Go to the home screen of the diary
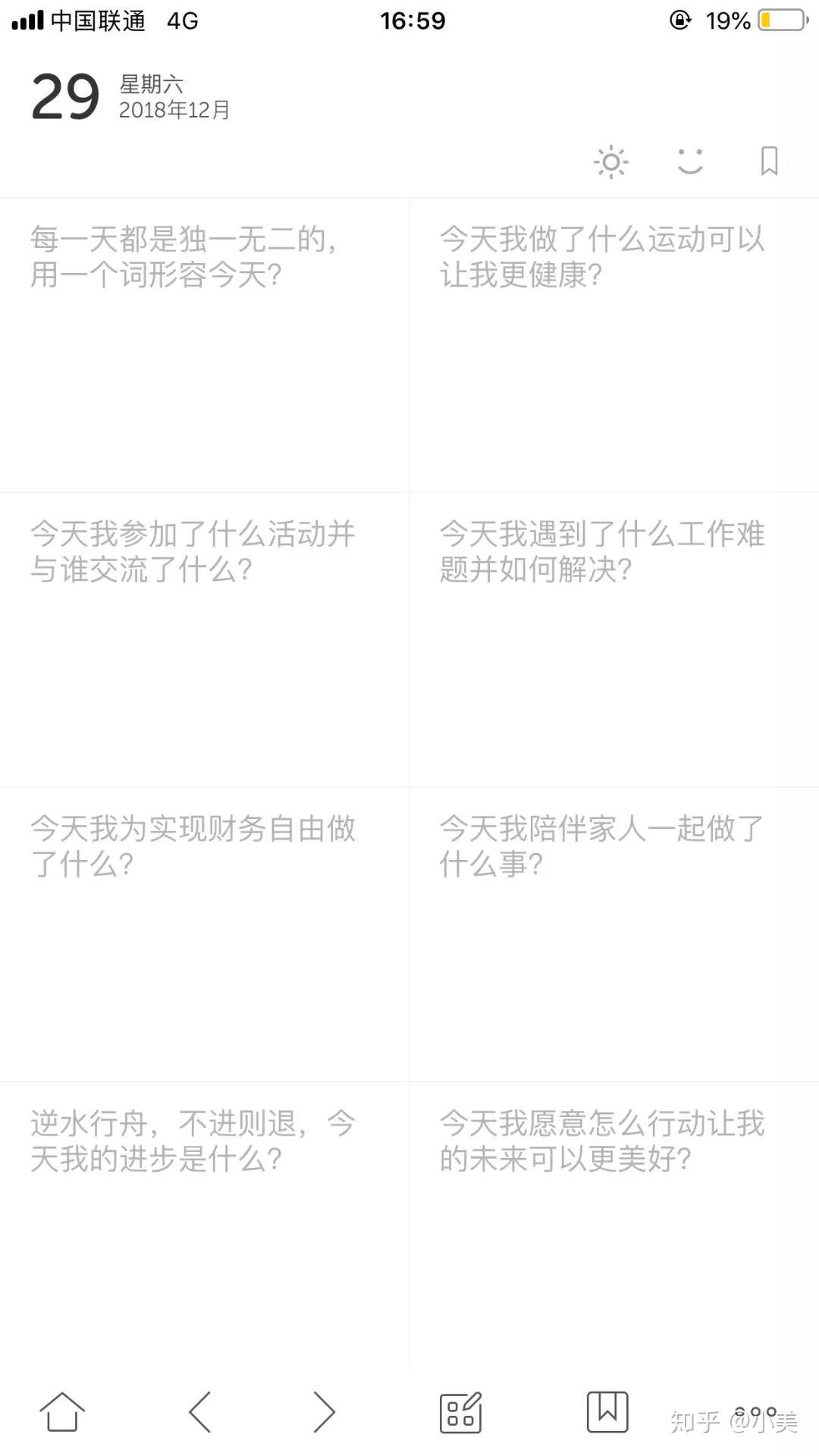 62,1412
